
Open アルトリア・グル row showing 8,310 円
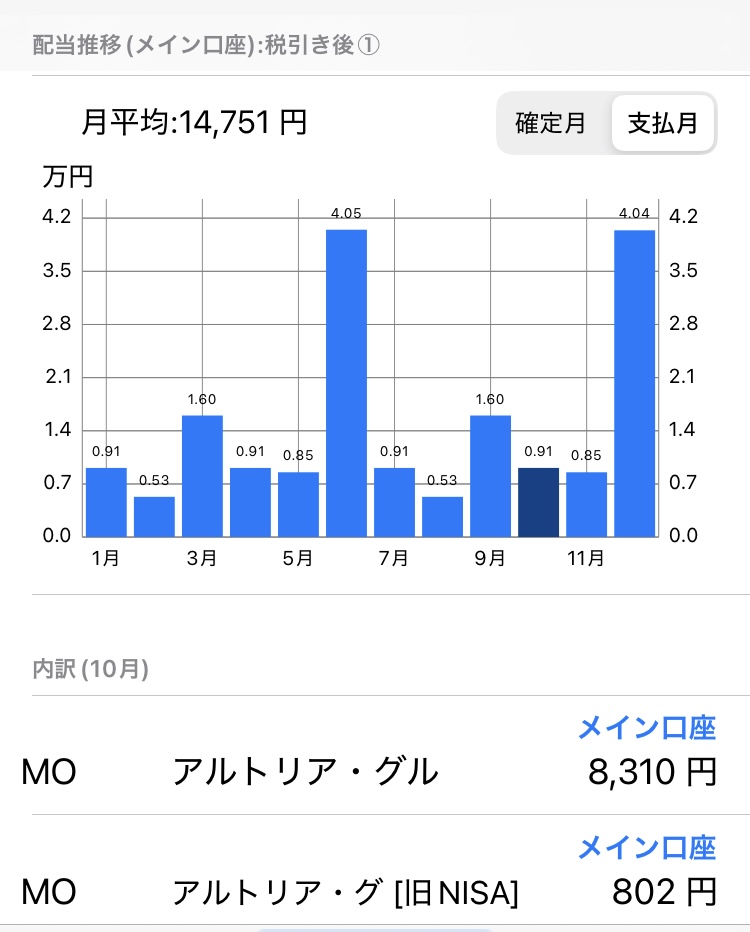375,757
